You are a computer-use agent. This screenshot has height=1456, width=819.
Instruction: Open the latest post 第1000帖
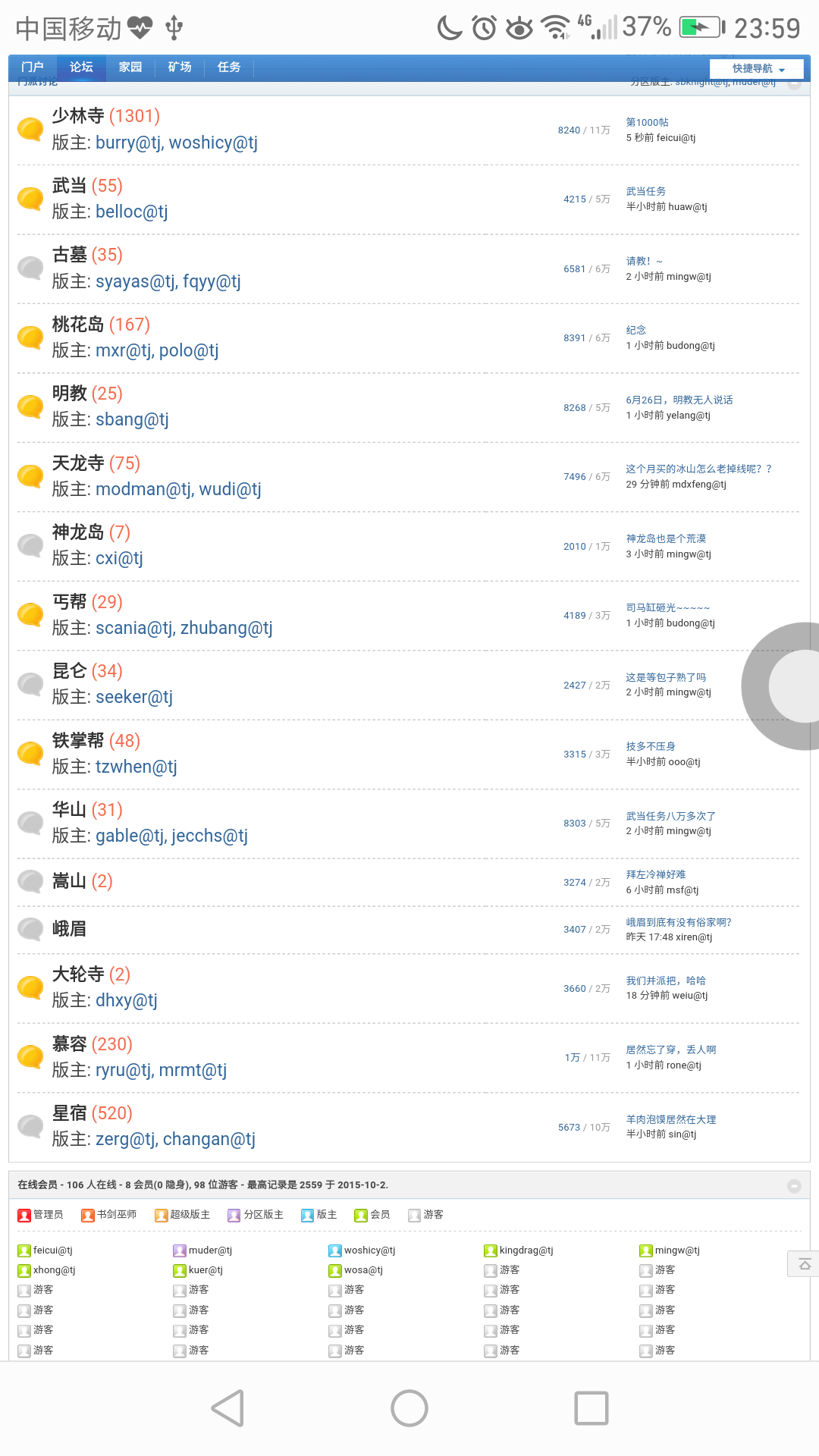pos(647,122)
